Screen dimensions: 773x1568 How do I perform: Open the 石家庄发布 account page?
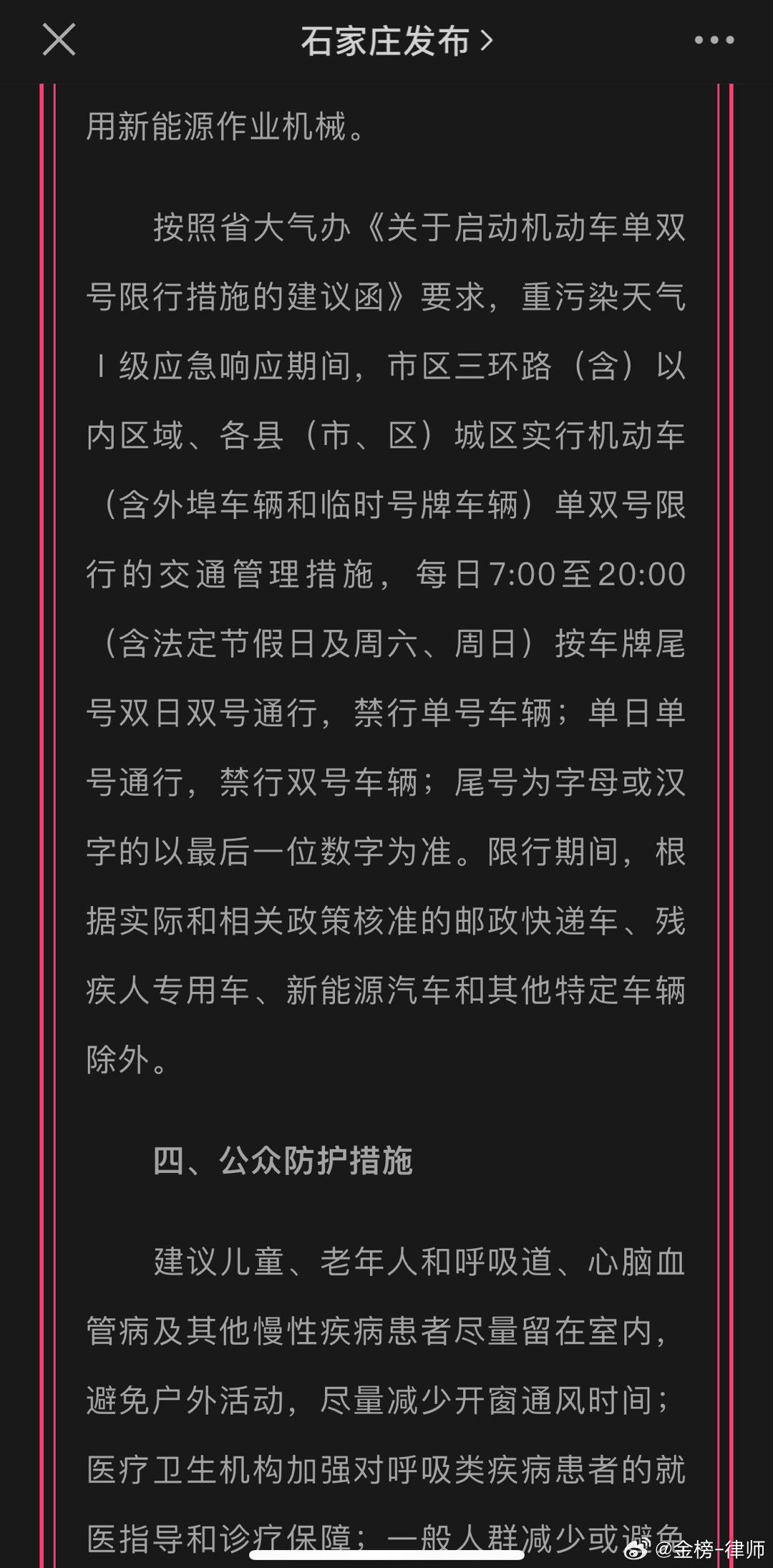pos(396,41)
